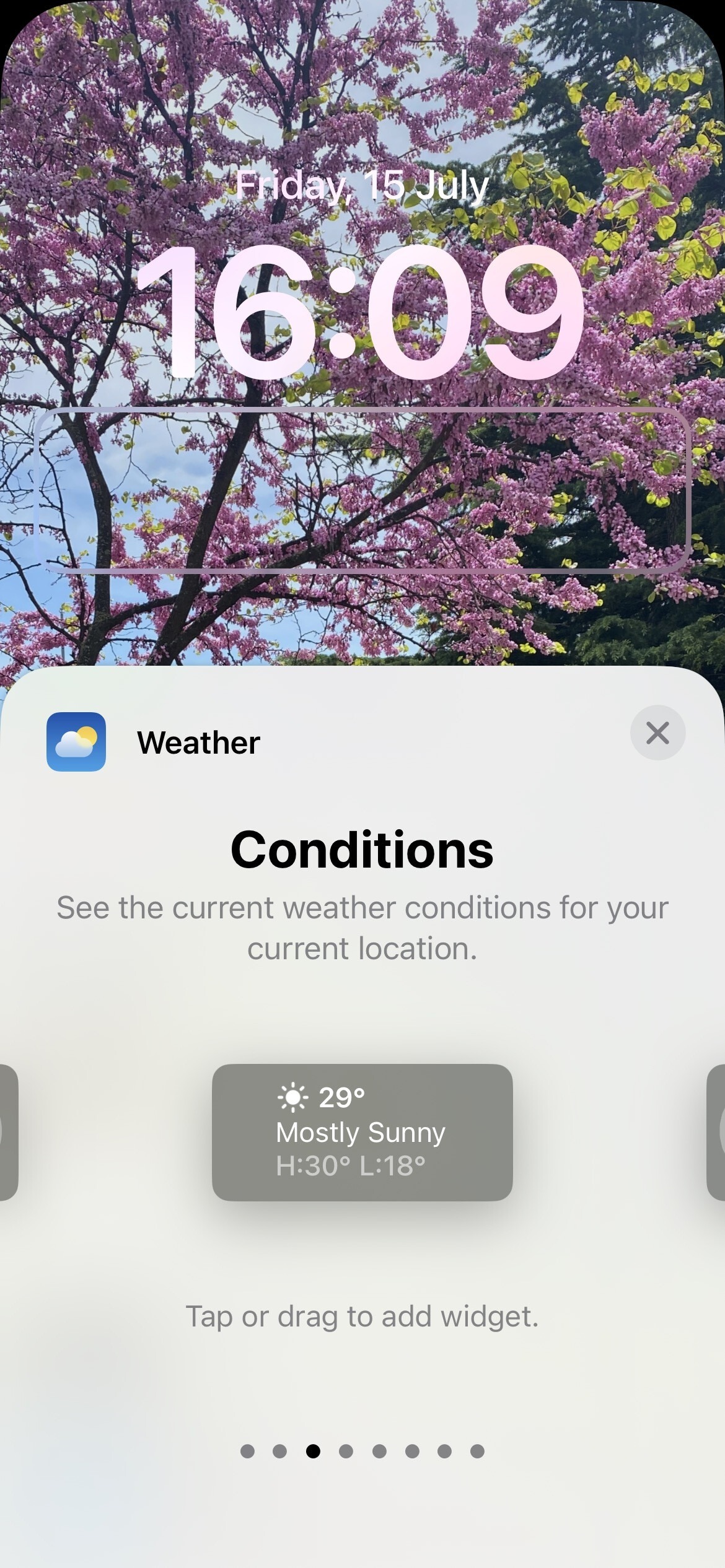Close the Weather widget sheet
Image resolution: width=725 pixels, height=1568 pixels.
[657, 733]
